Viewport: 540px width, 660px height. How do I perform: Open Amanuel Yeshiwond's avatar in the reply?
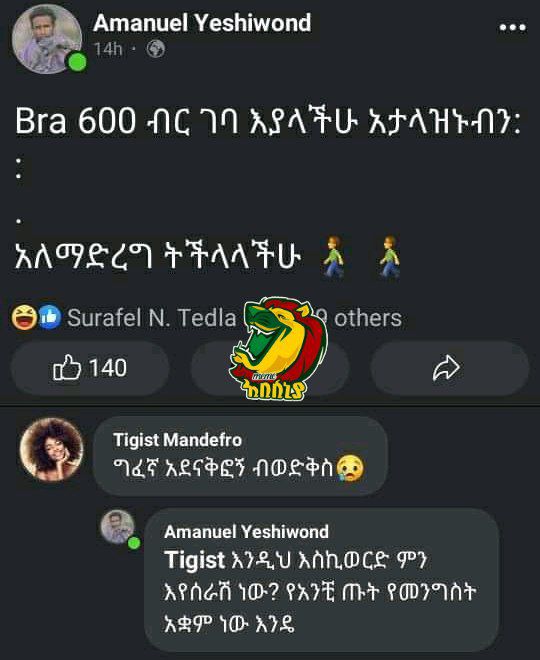118,527
